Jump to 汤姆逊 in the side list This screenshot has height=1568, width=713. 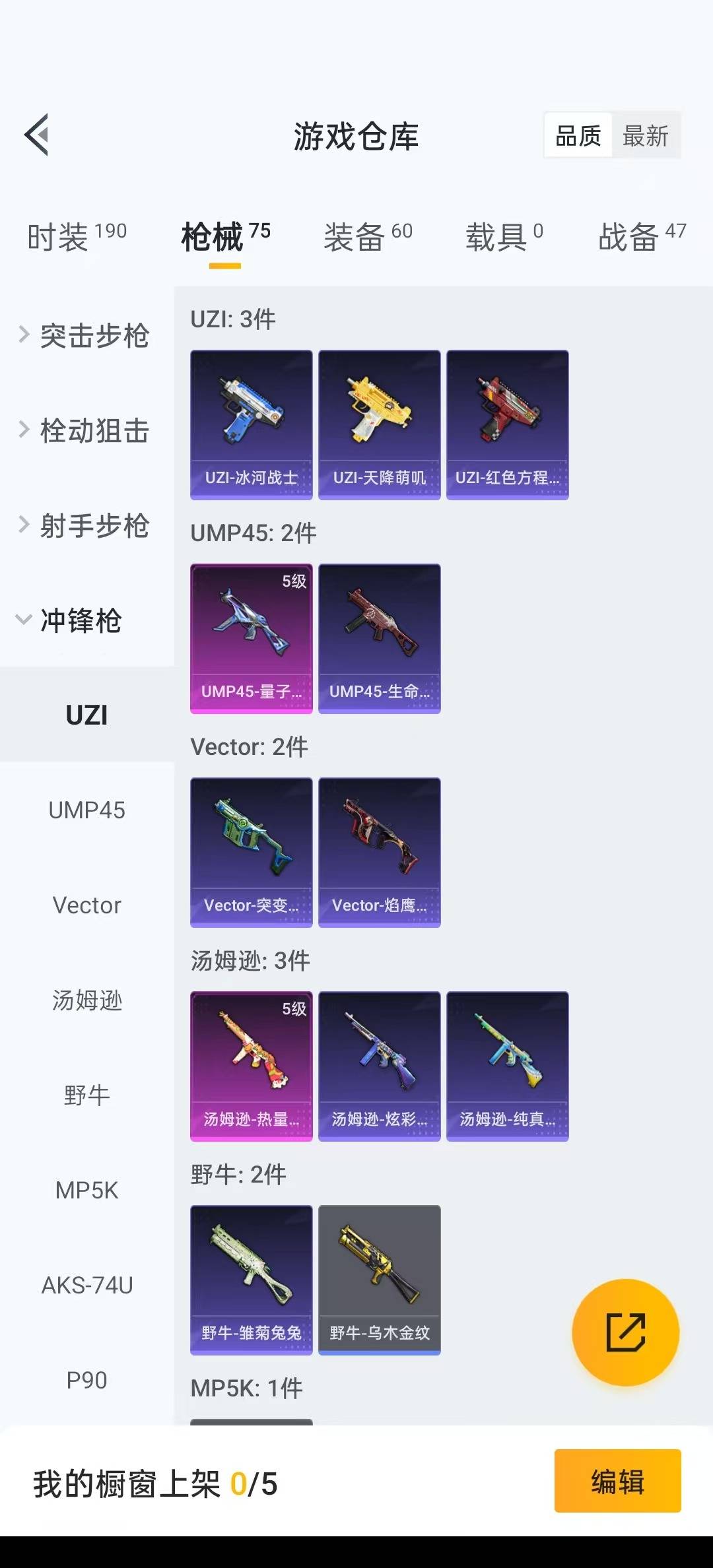pyautogui.click(x=87, y=1000)
